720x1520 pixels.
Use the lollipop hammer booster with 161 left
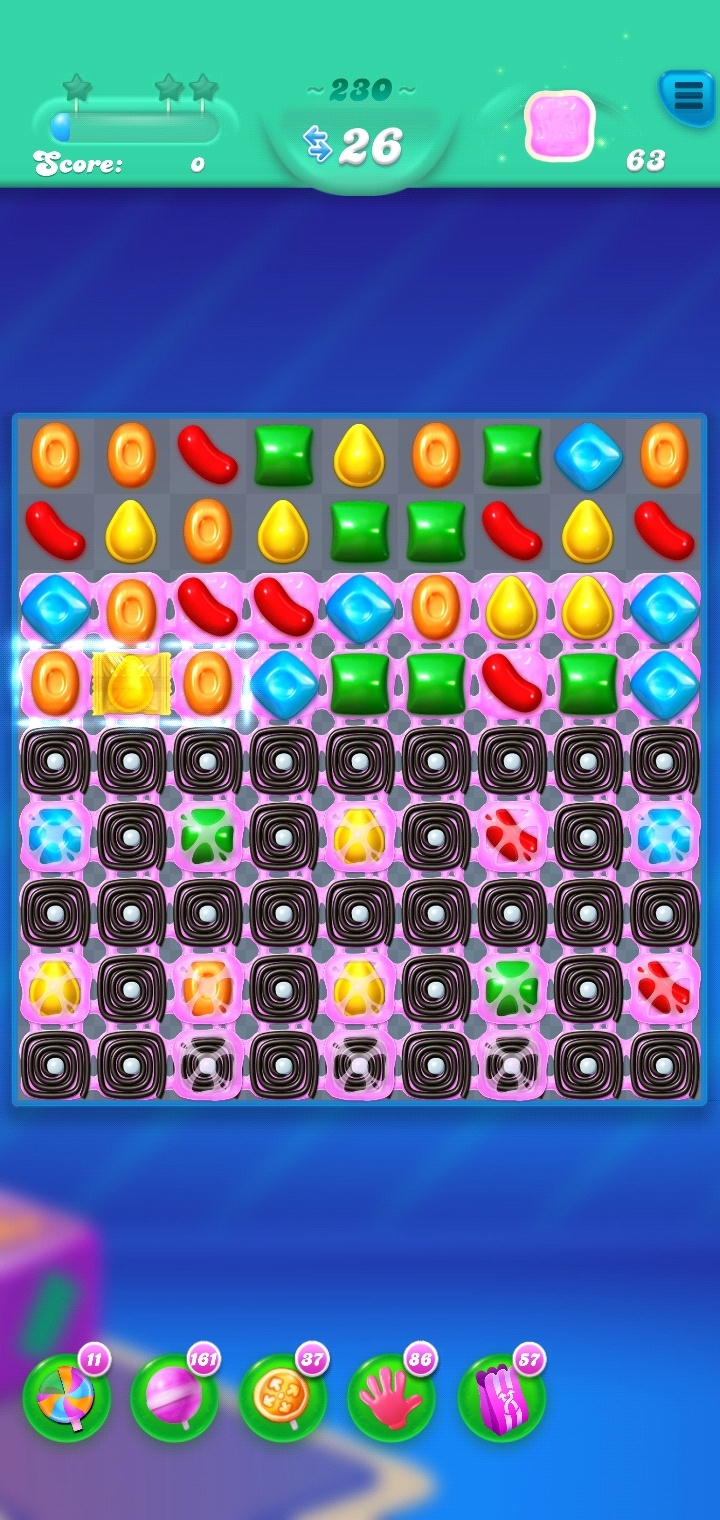(x=174, y=1397)
